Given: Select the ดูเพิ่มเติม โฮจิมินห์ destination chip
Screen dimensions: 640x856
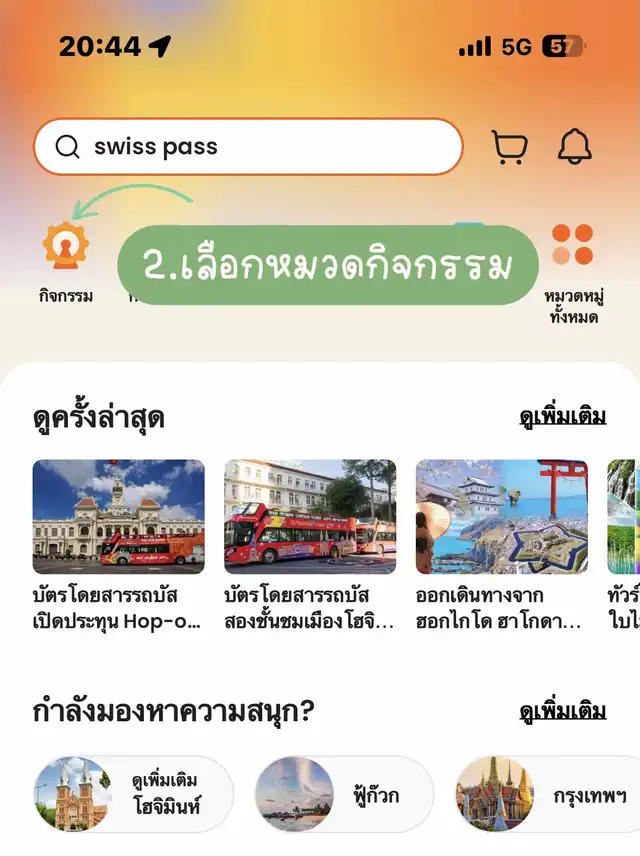Looking at the screenshot, I should pyautogui.click(x=133, y=794).
